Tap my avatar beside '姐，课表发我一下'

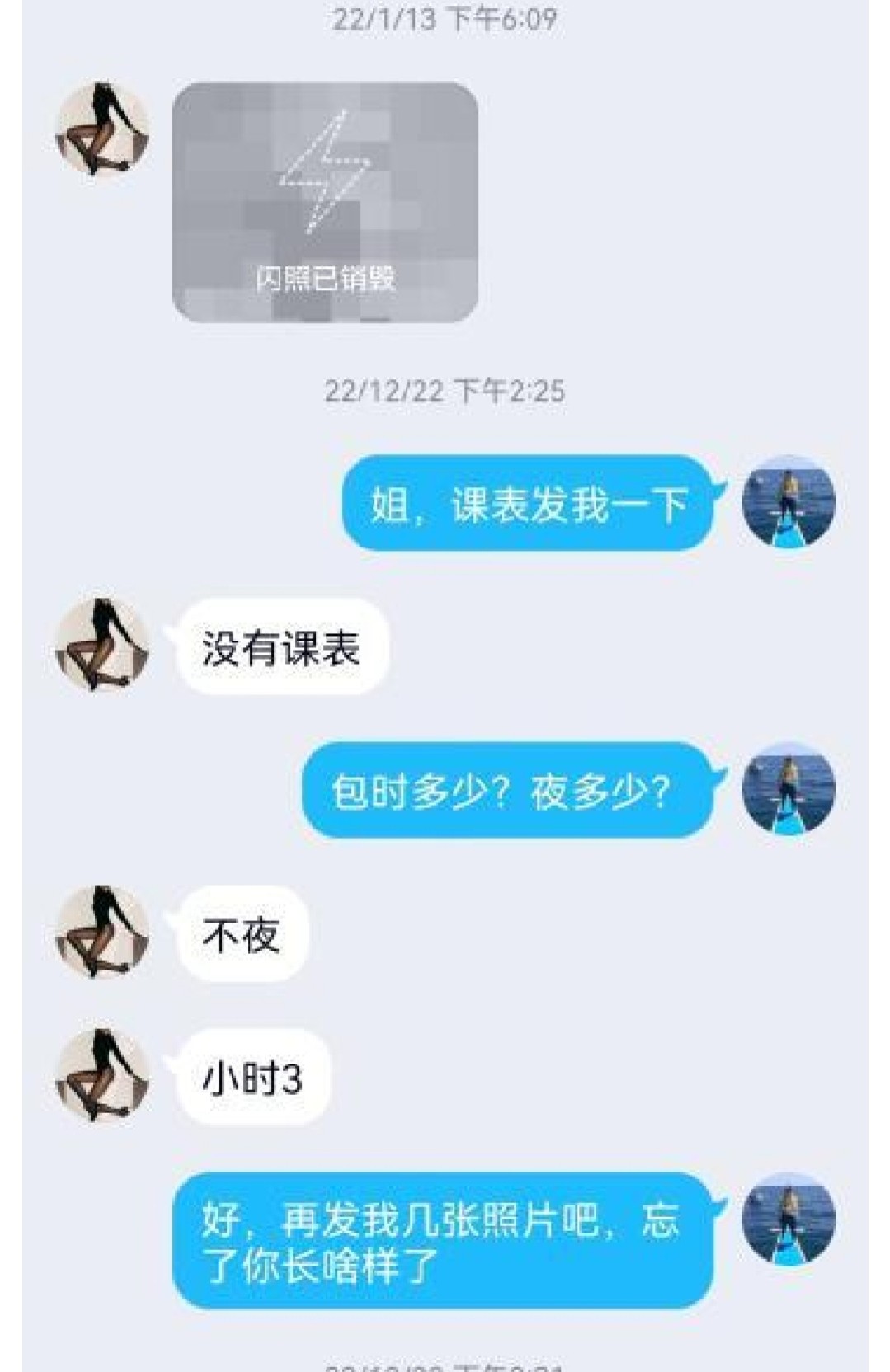pos(788,502)
